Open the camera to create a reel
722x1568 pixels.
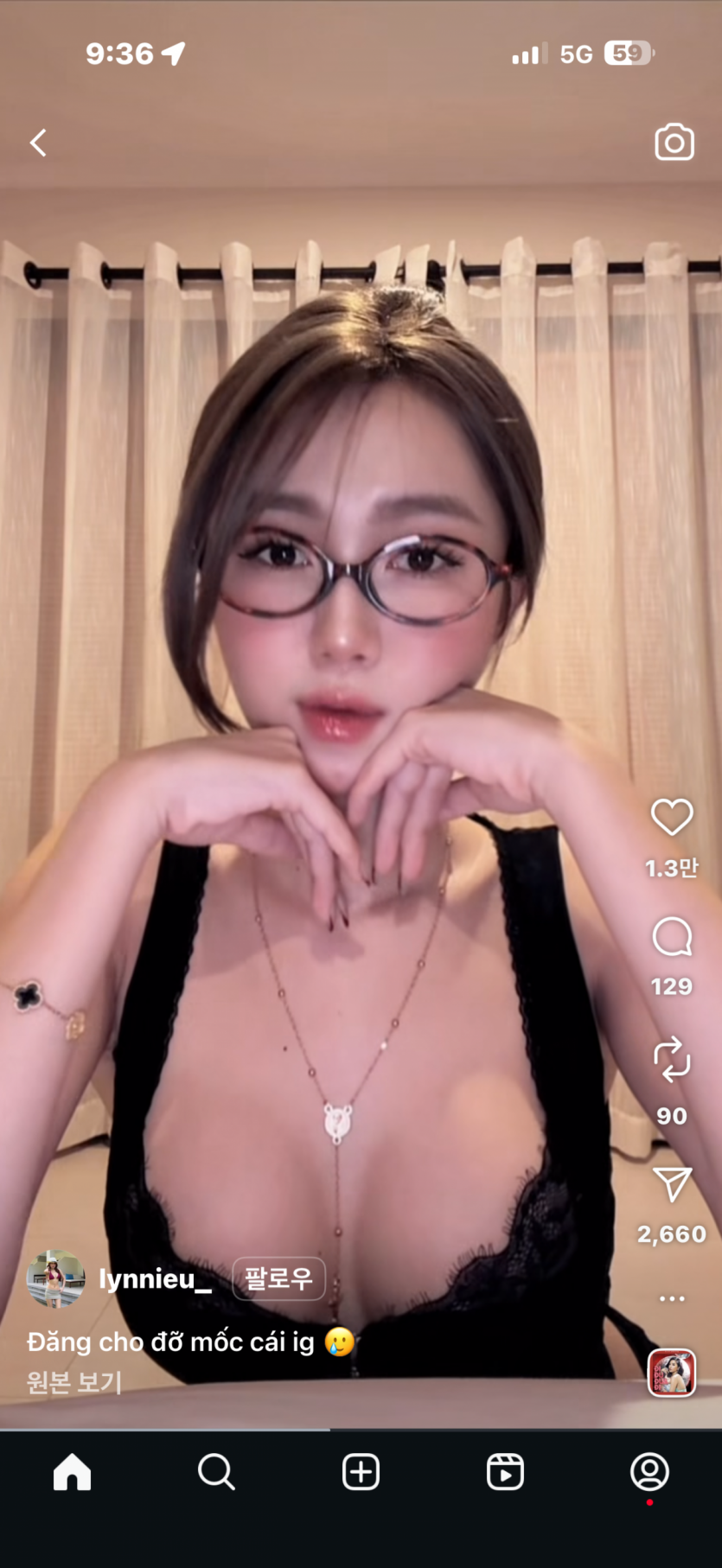674,143
